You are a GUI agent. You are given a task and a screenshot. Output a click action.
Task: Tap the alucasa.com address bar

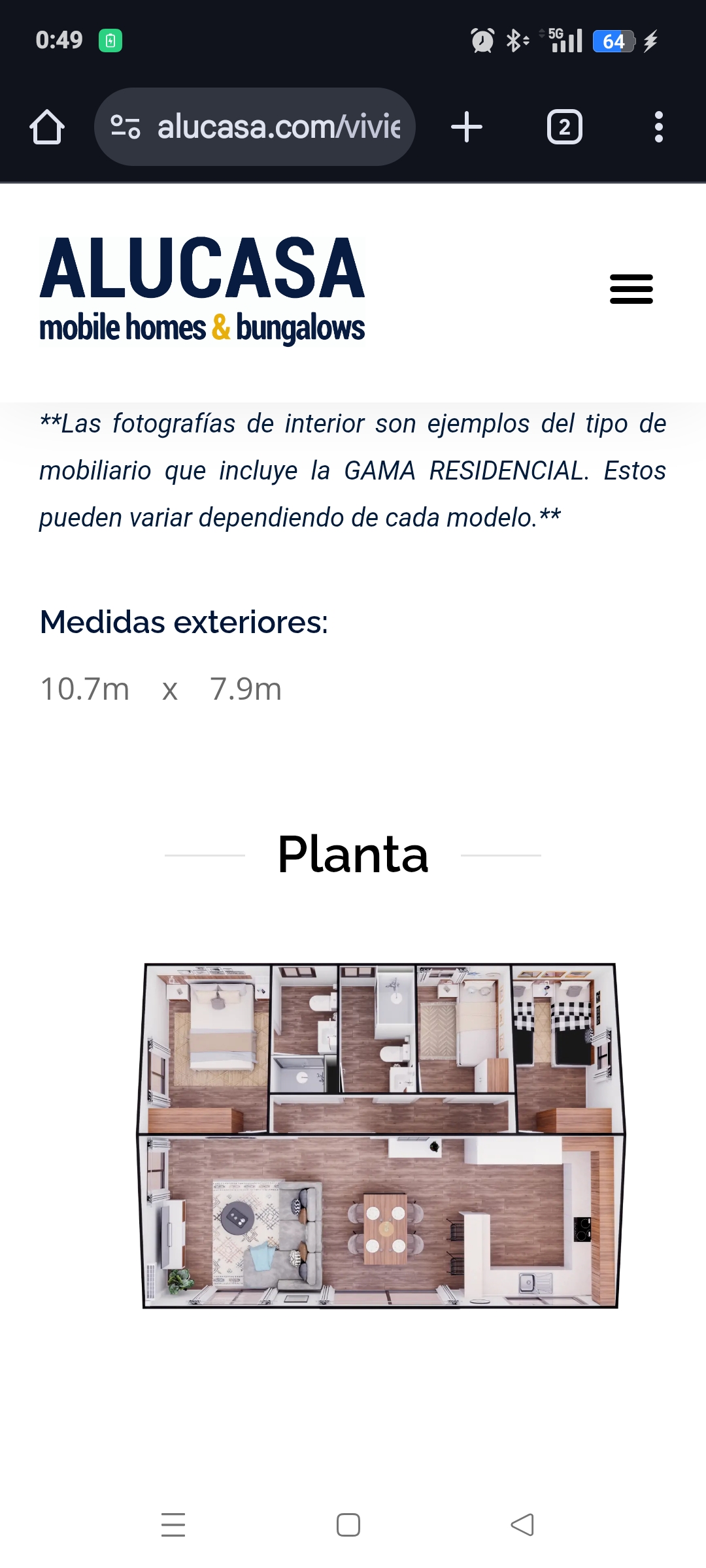pos(278,127)
